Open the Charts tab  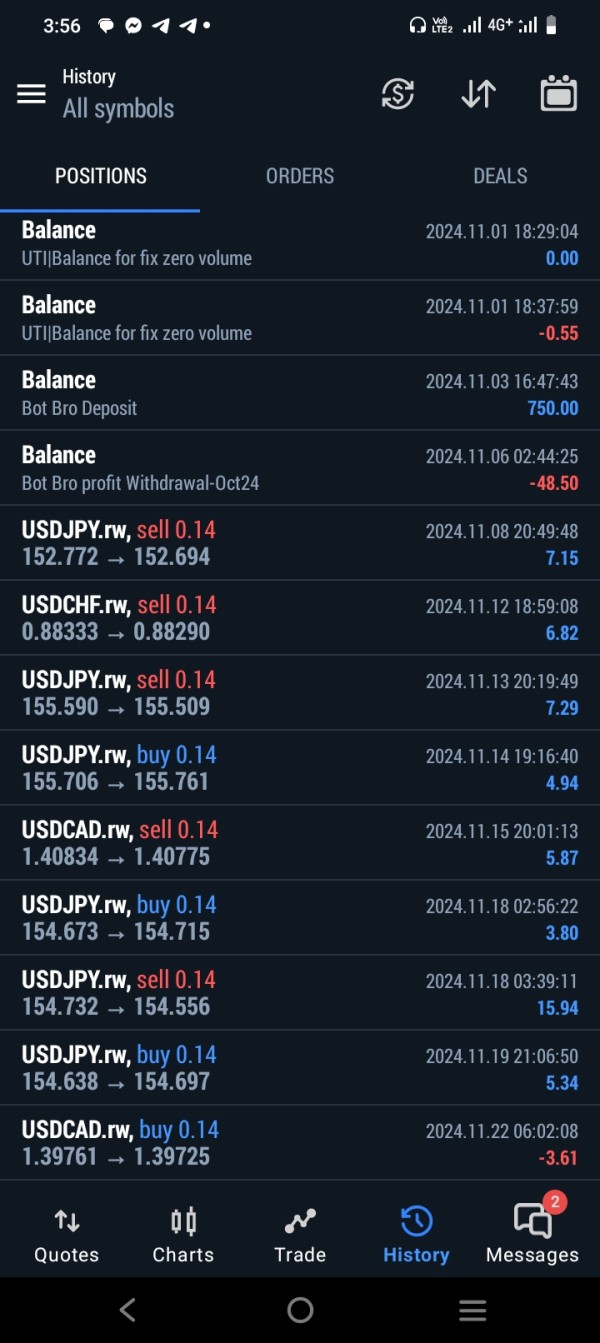coord(183,1234)
